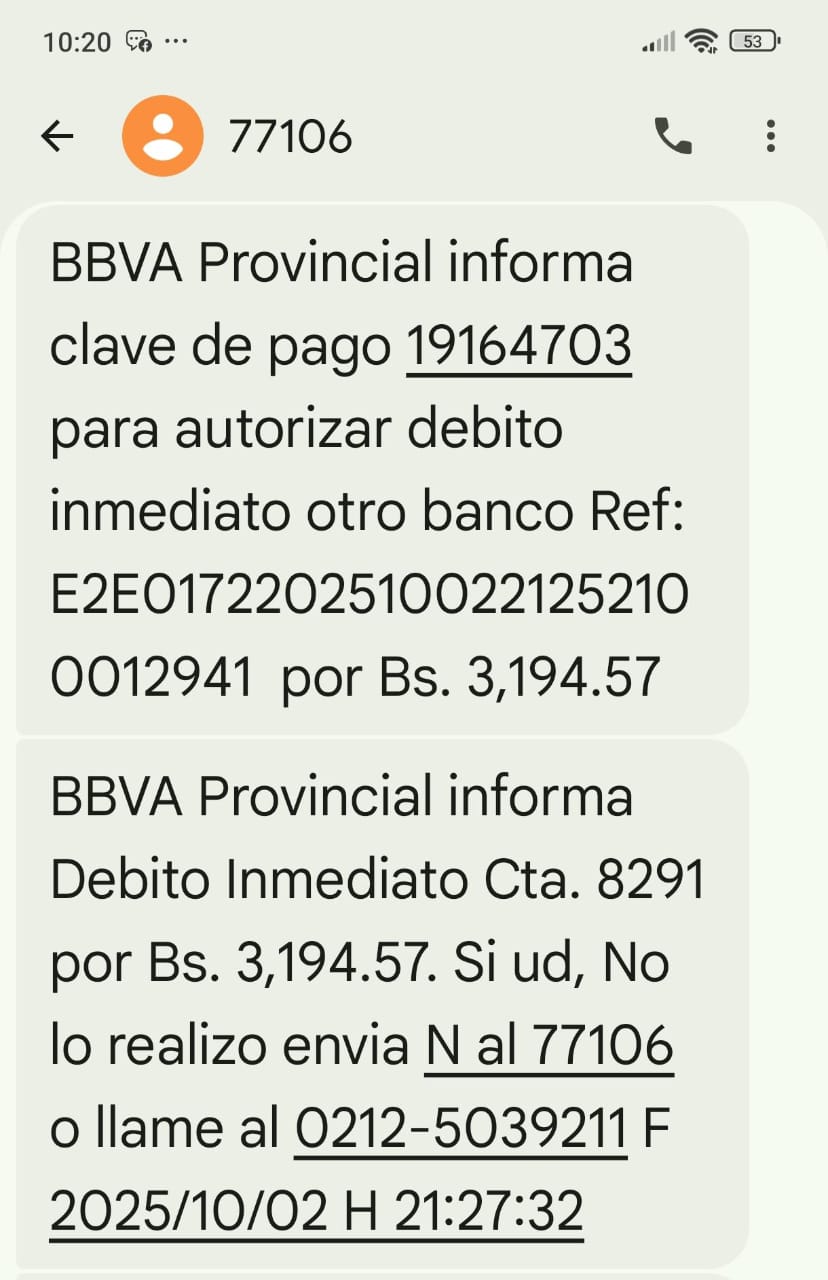
Task: Dial the linked number 0212-5039211
Action: click(460, 1129)
